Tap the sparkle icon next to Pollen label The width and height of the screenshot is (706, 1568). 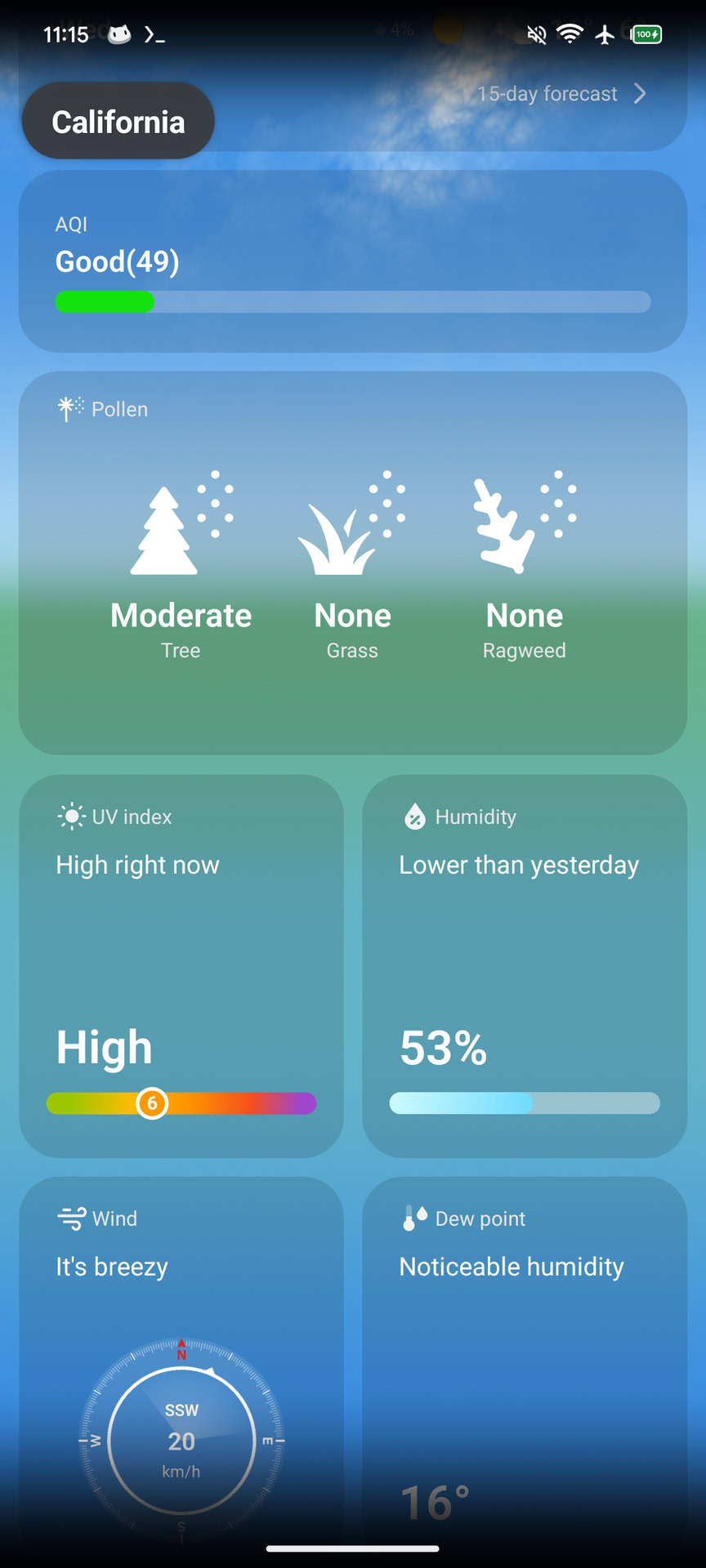[x=68, y=408]
